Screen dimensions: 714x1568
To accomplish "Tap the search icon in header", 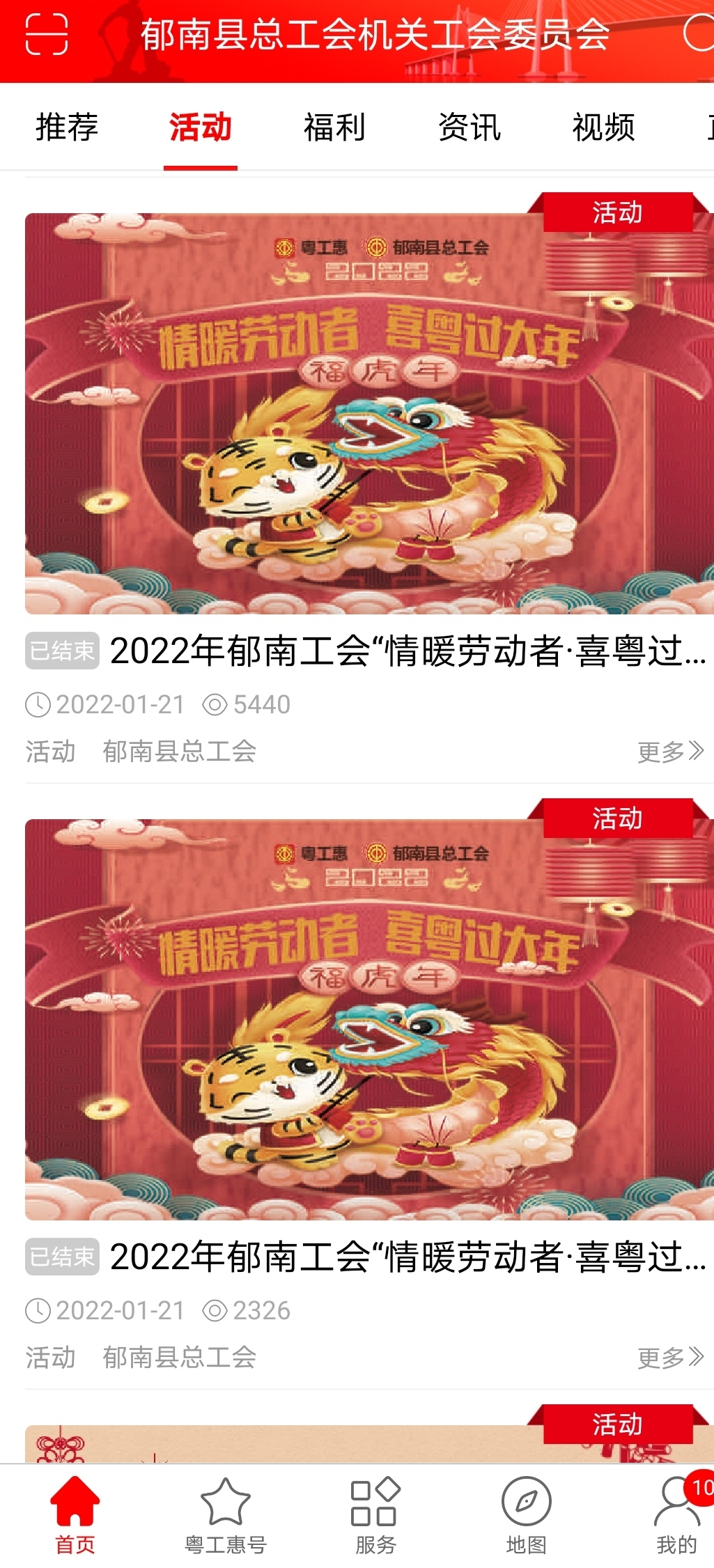I will [699, 33].
